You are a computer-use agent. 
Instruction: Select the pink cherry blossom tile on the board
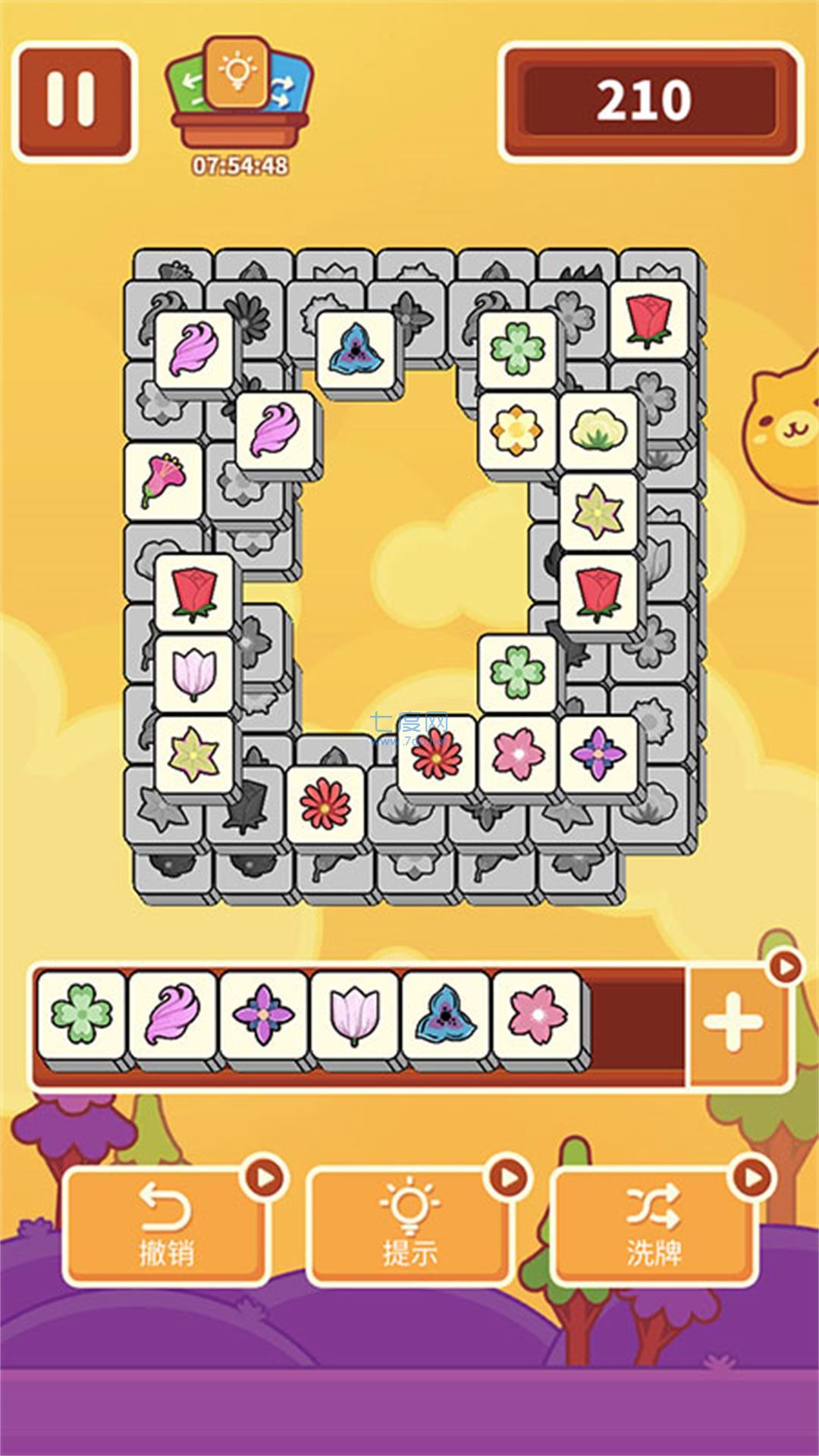[x=519, y=754]
